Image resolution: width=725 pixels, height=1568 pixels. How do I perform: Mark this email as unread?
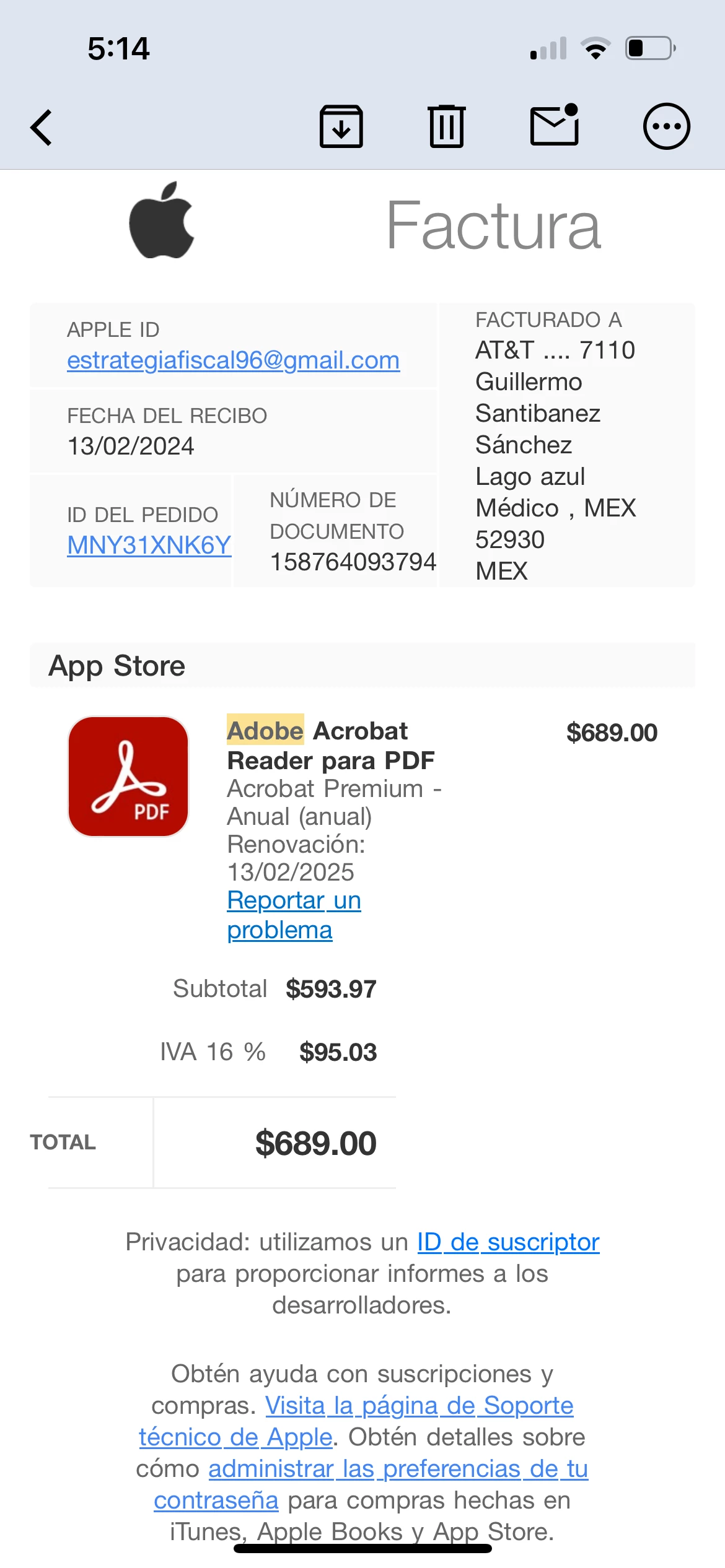(x=555, y=126)
